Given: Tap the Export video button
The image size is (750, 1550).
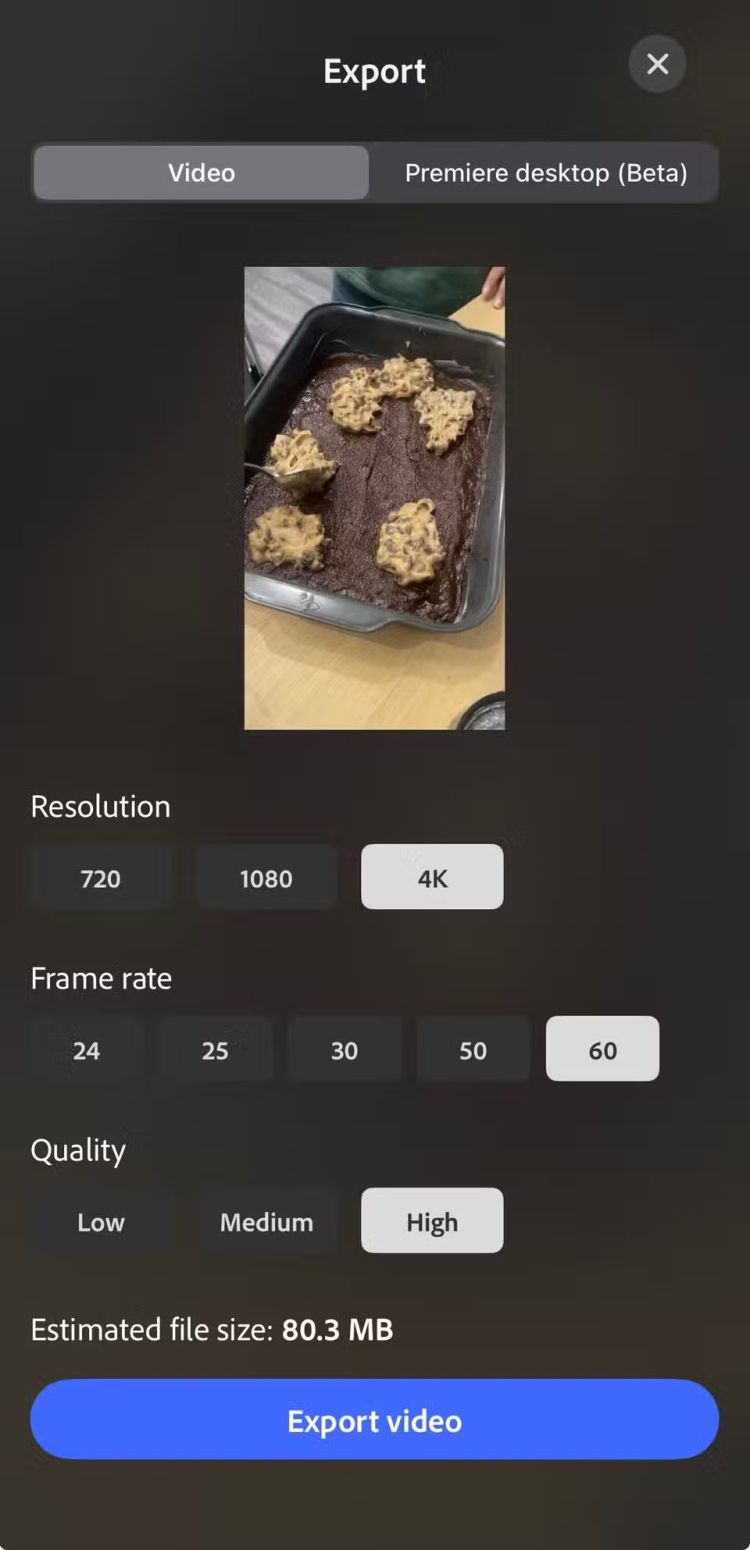Looking at the screenshot, I should pos(374,1421).
